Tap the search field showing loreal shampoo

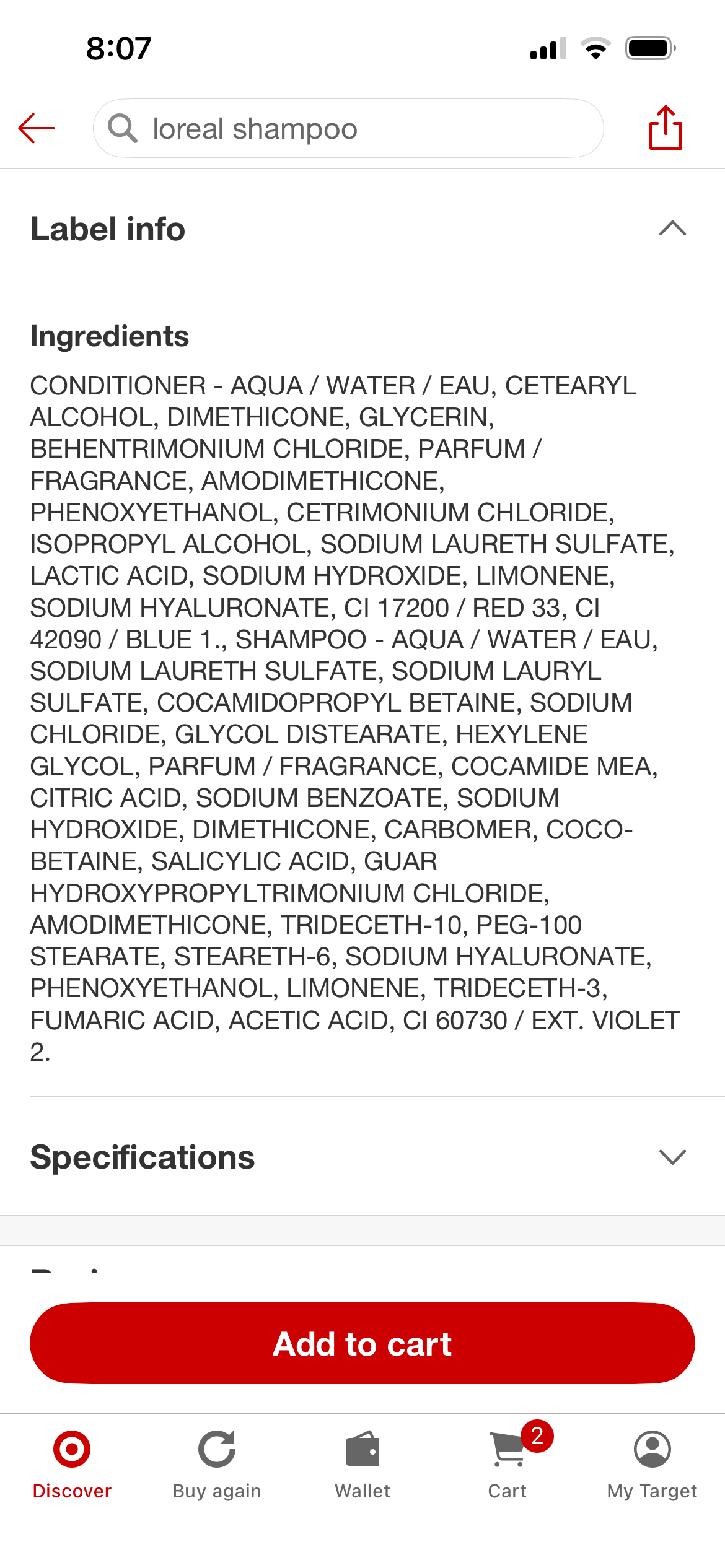point(349,128)
